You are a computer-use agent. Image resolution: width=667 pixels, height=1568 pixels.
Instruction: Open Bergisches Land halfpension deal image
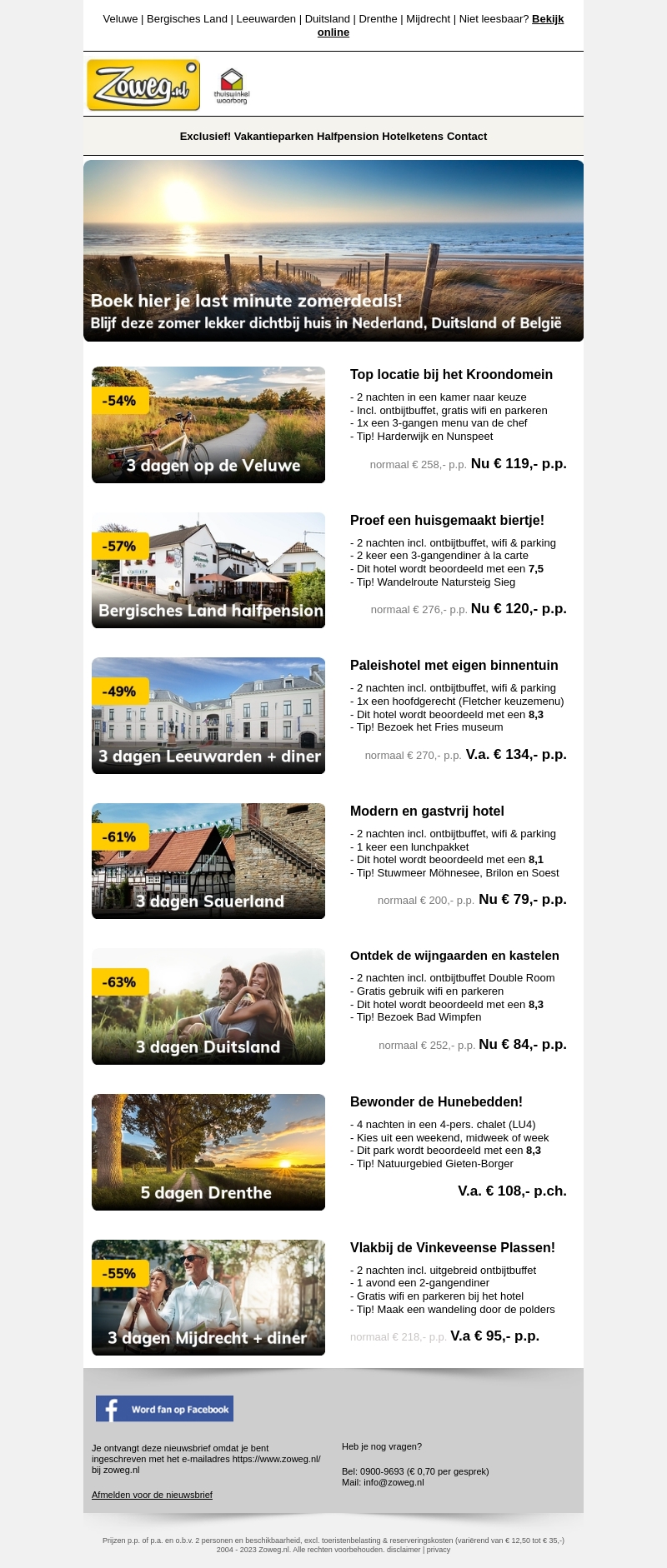[x=208, y=571]
